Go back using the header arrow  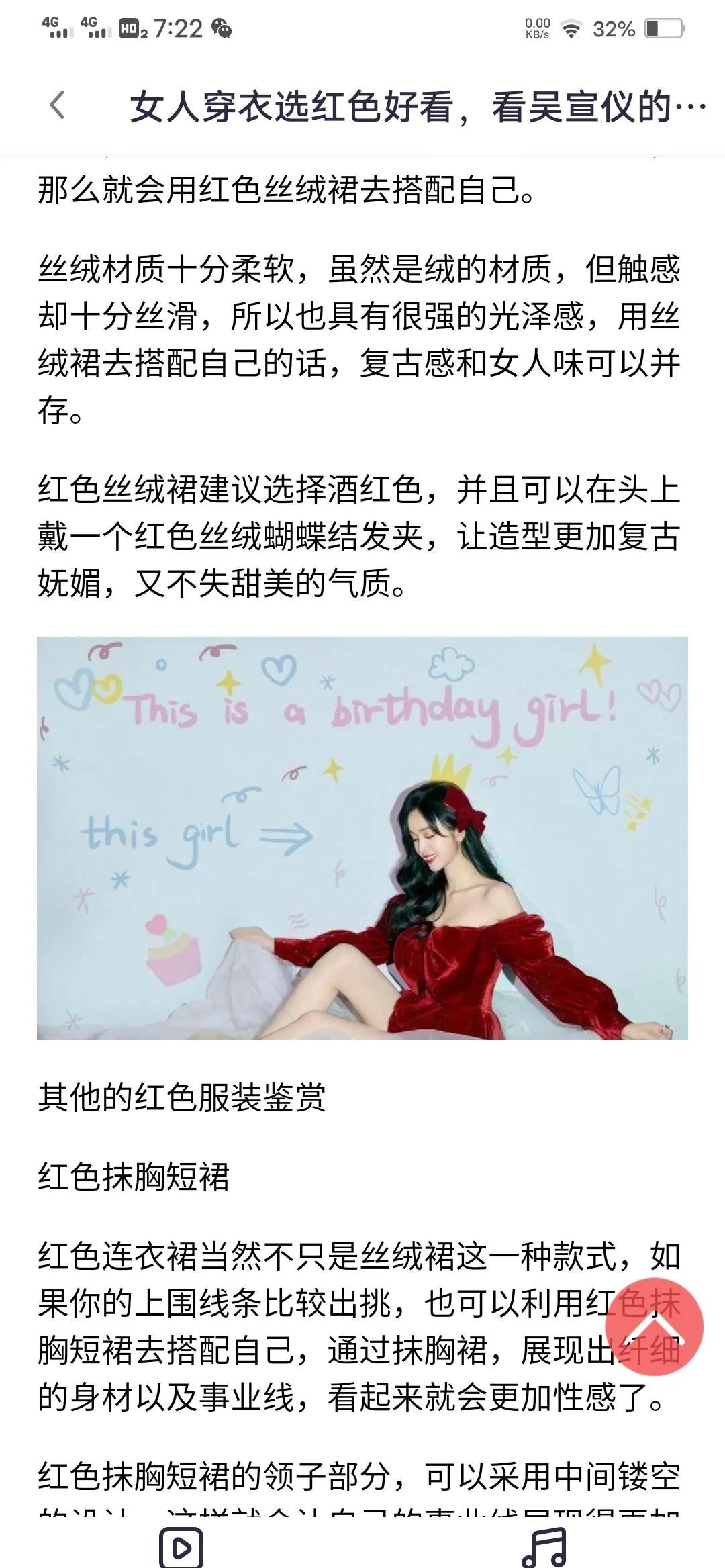pyautogui.click(x=58, y=105)
